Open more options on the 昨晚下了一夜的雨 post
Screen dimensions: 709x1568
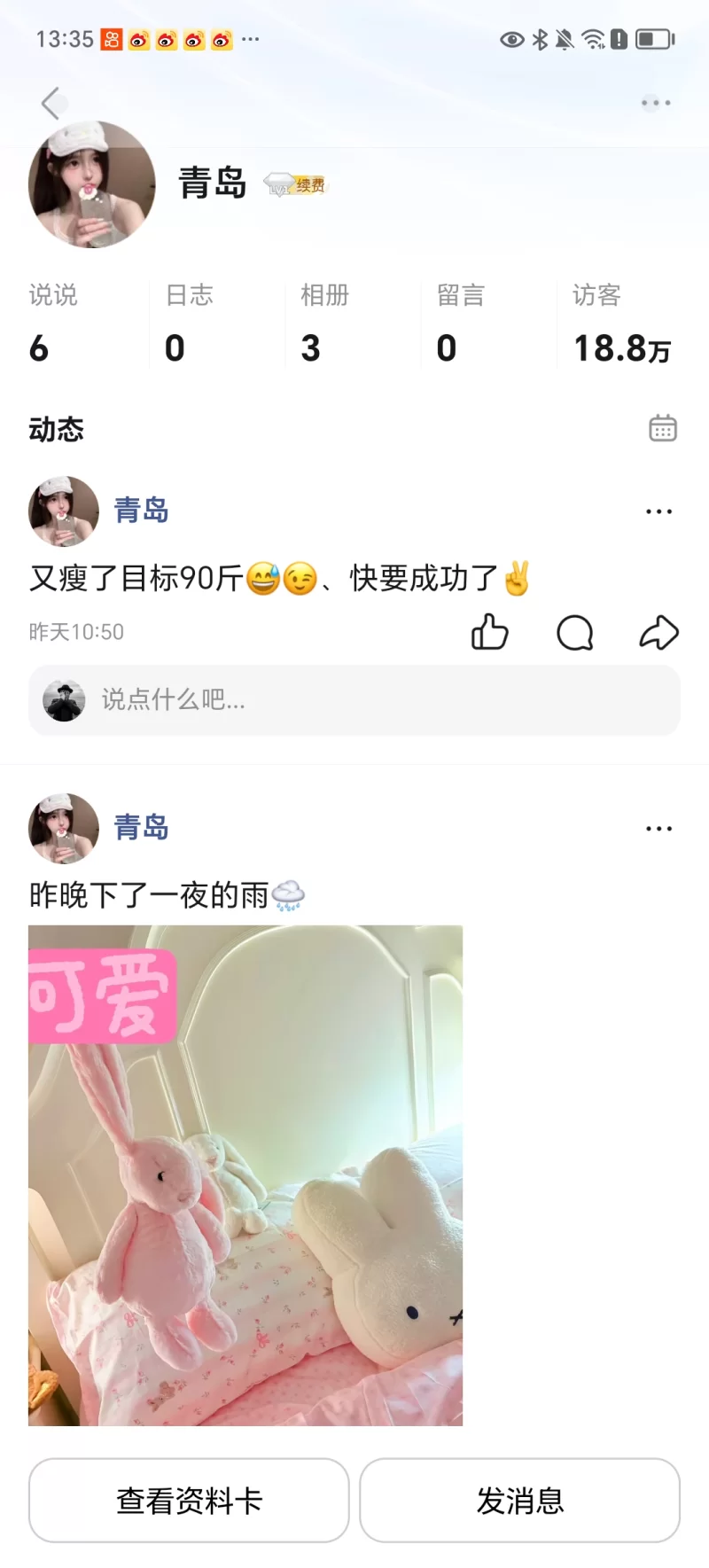[658, 829]
